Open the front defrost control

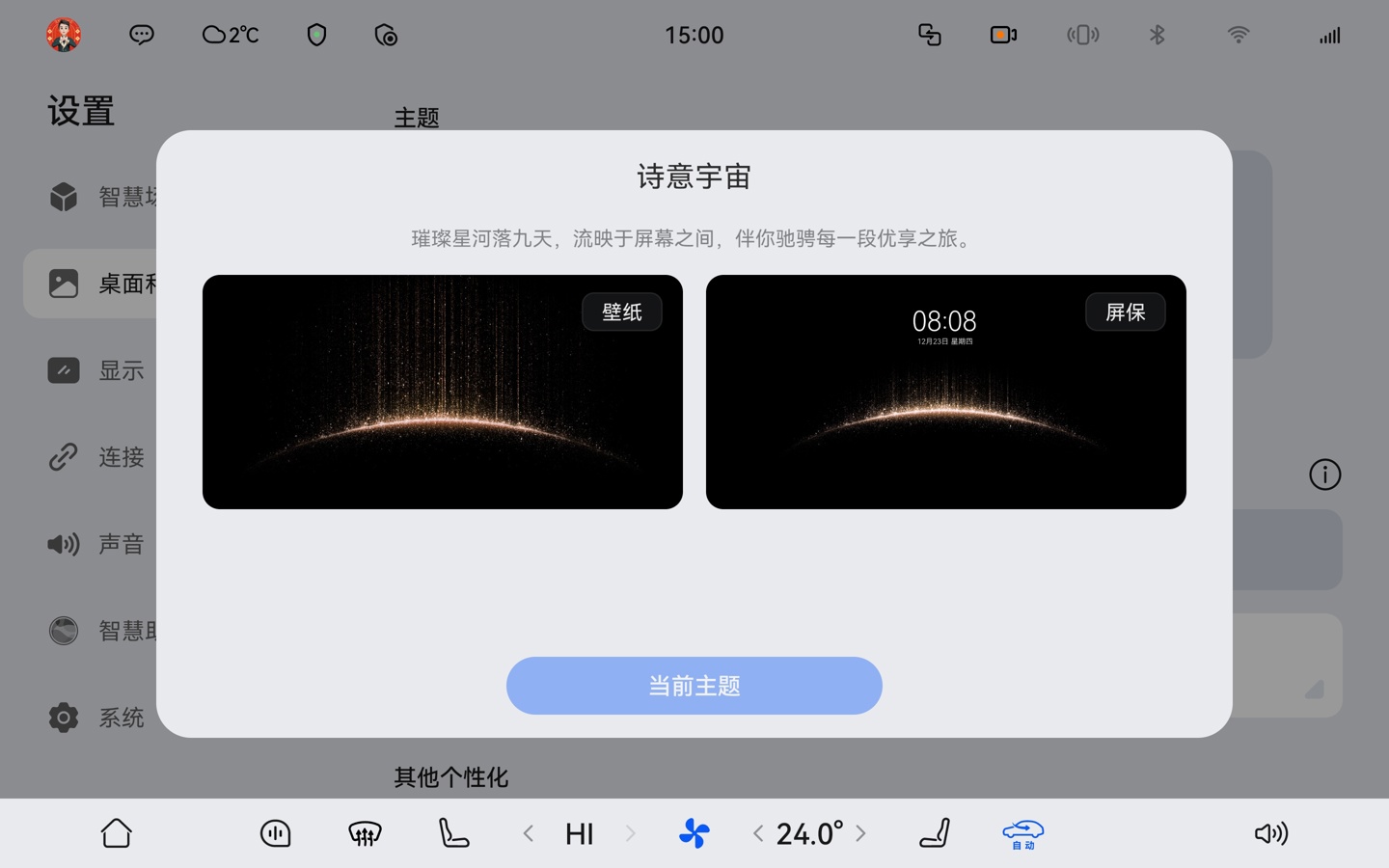click(x=365, y=833)
